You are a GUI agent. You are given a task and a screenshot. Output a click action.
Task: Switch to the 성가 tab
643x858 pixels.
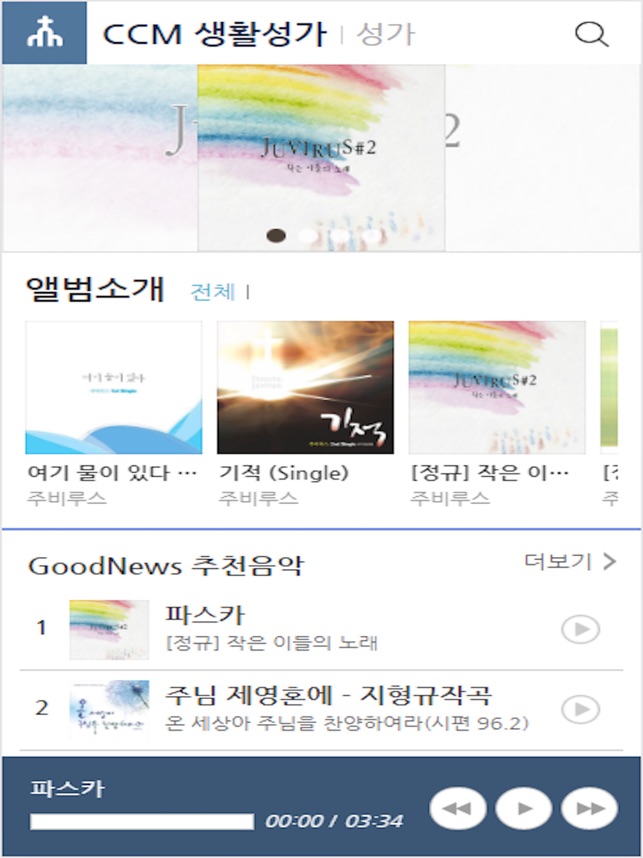pyautogui.click(x=385, y=34)
